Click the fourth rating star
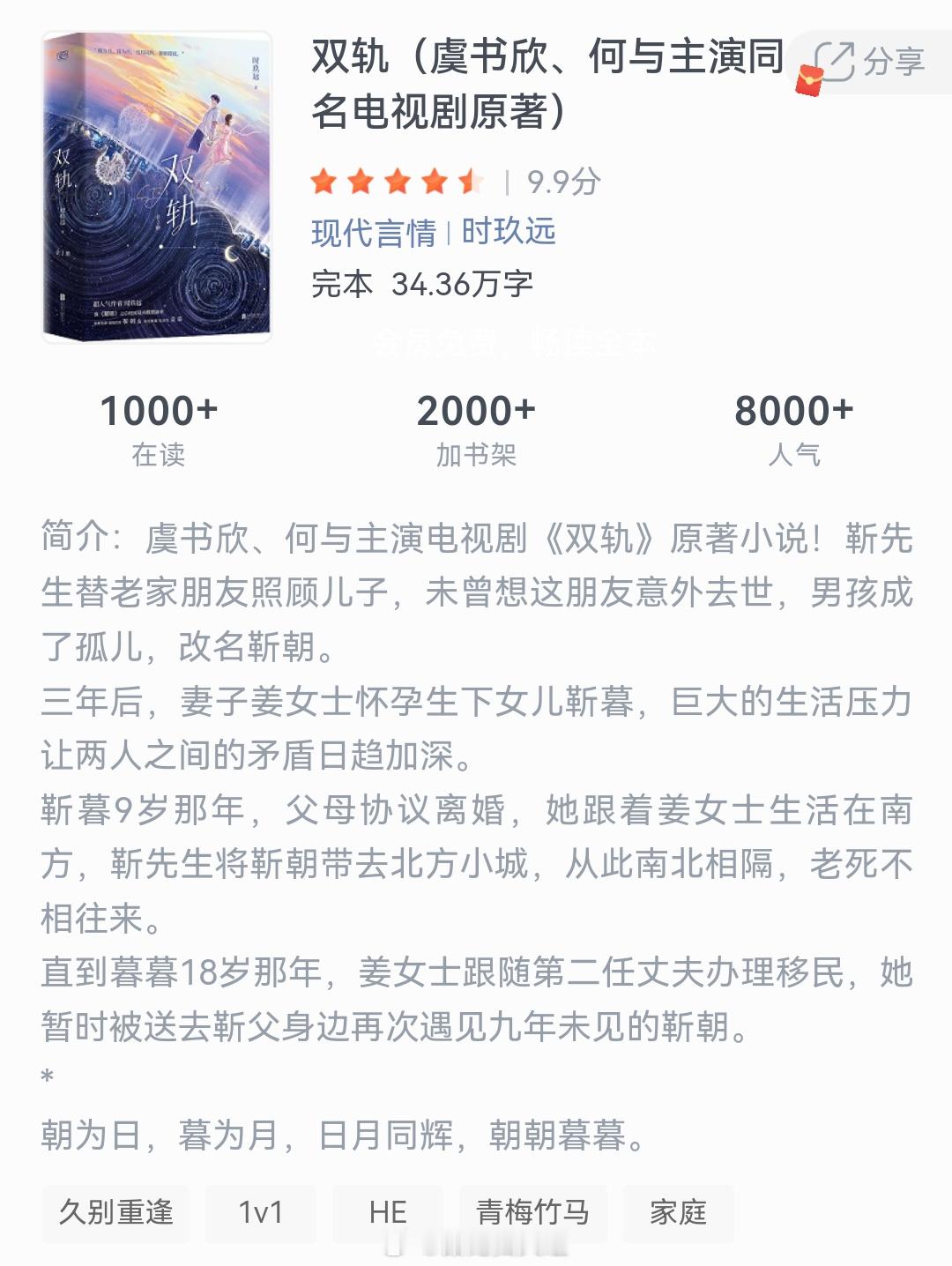The height and width of the screenshot is (1266, 952). tap(435, 181)
